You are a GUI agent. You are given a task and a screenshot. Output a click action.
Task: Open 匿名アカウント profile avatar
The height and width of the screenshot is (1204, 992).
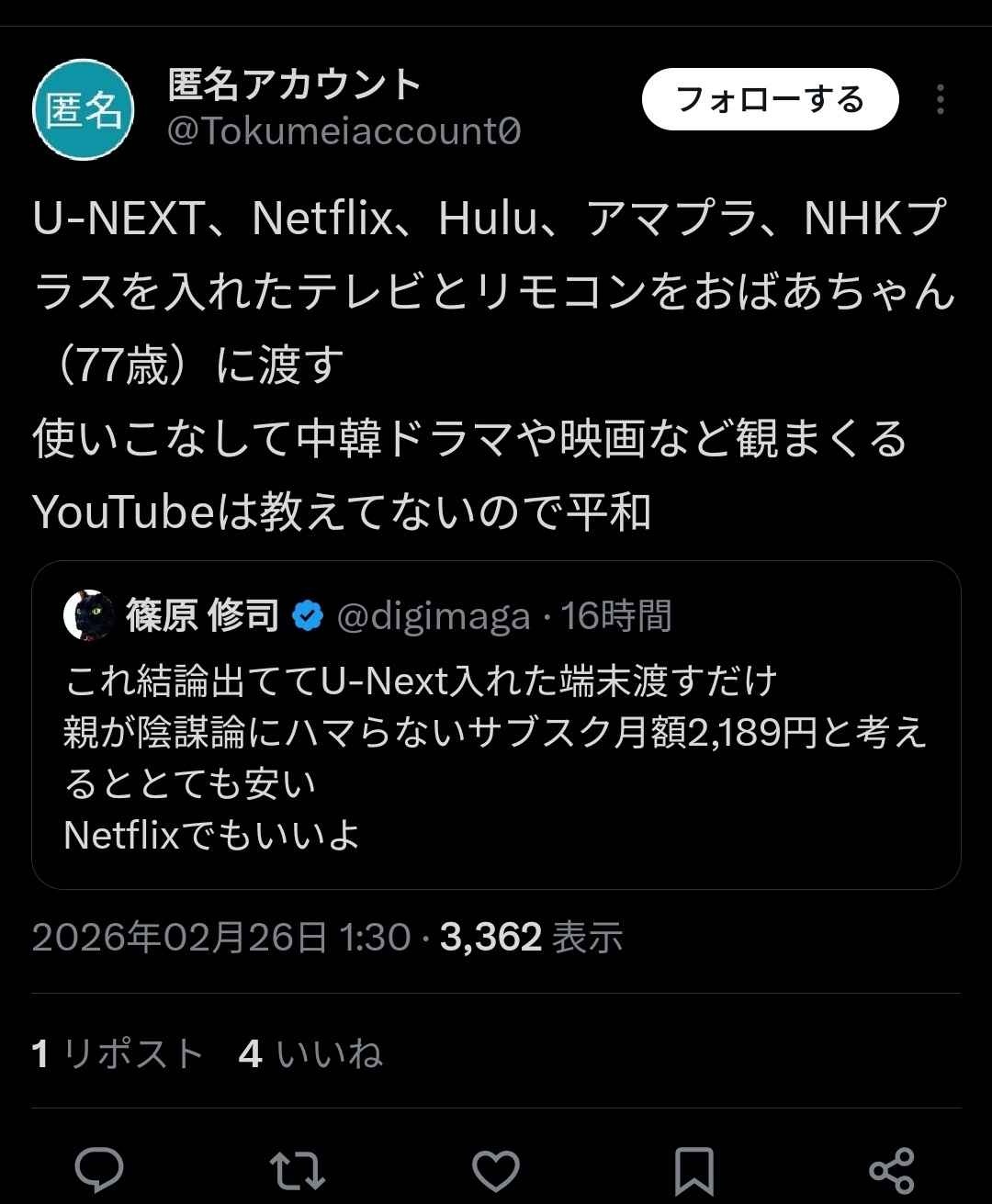click(x=84, y=109)
